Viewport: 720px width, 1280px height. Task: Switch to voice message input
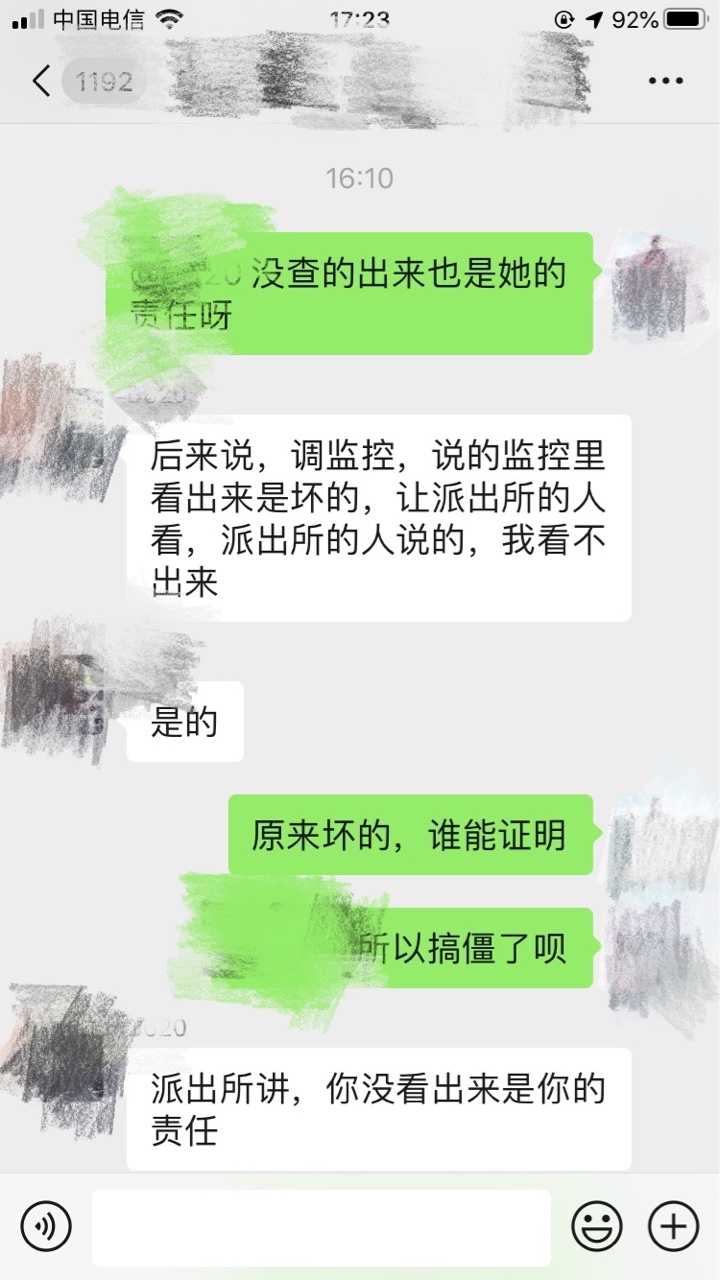coord(46,1225)
